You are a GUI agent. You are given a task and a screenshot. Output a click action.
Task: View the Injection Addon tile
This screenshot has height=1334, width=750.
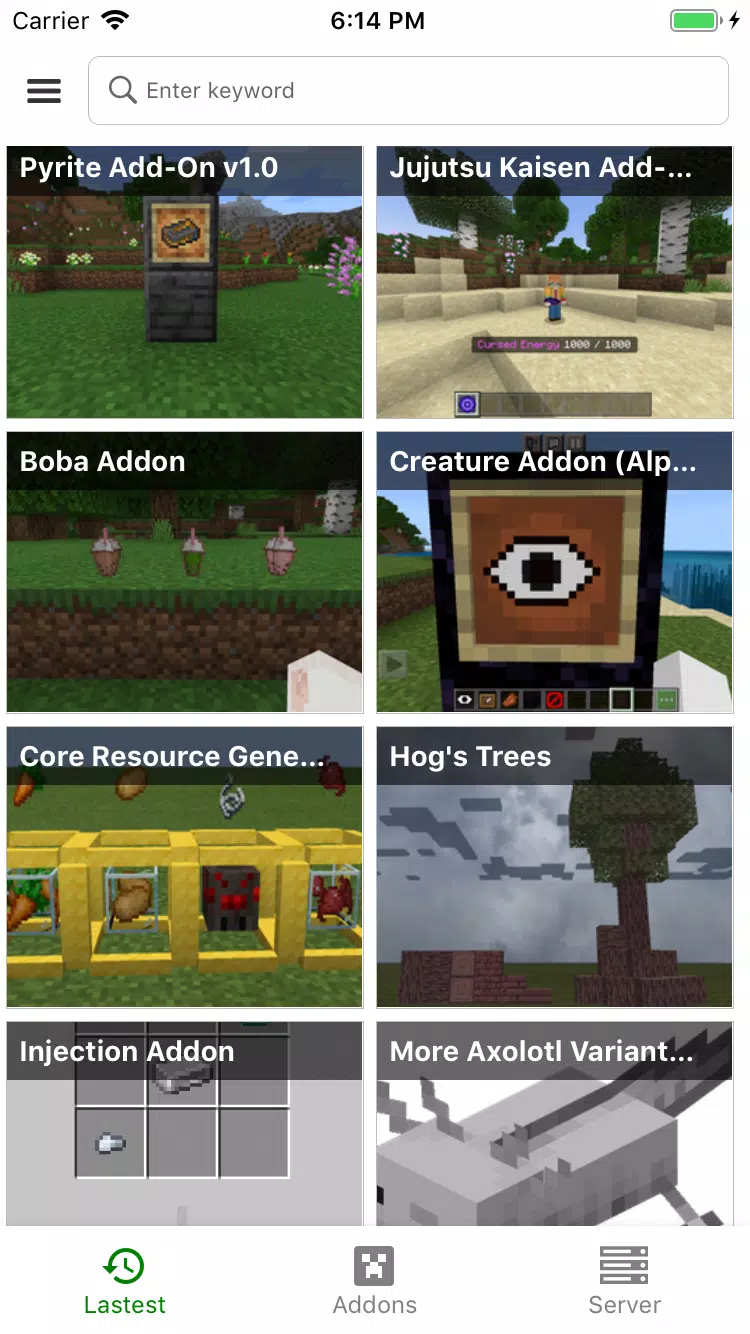(x=185, y=1125)
